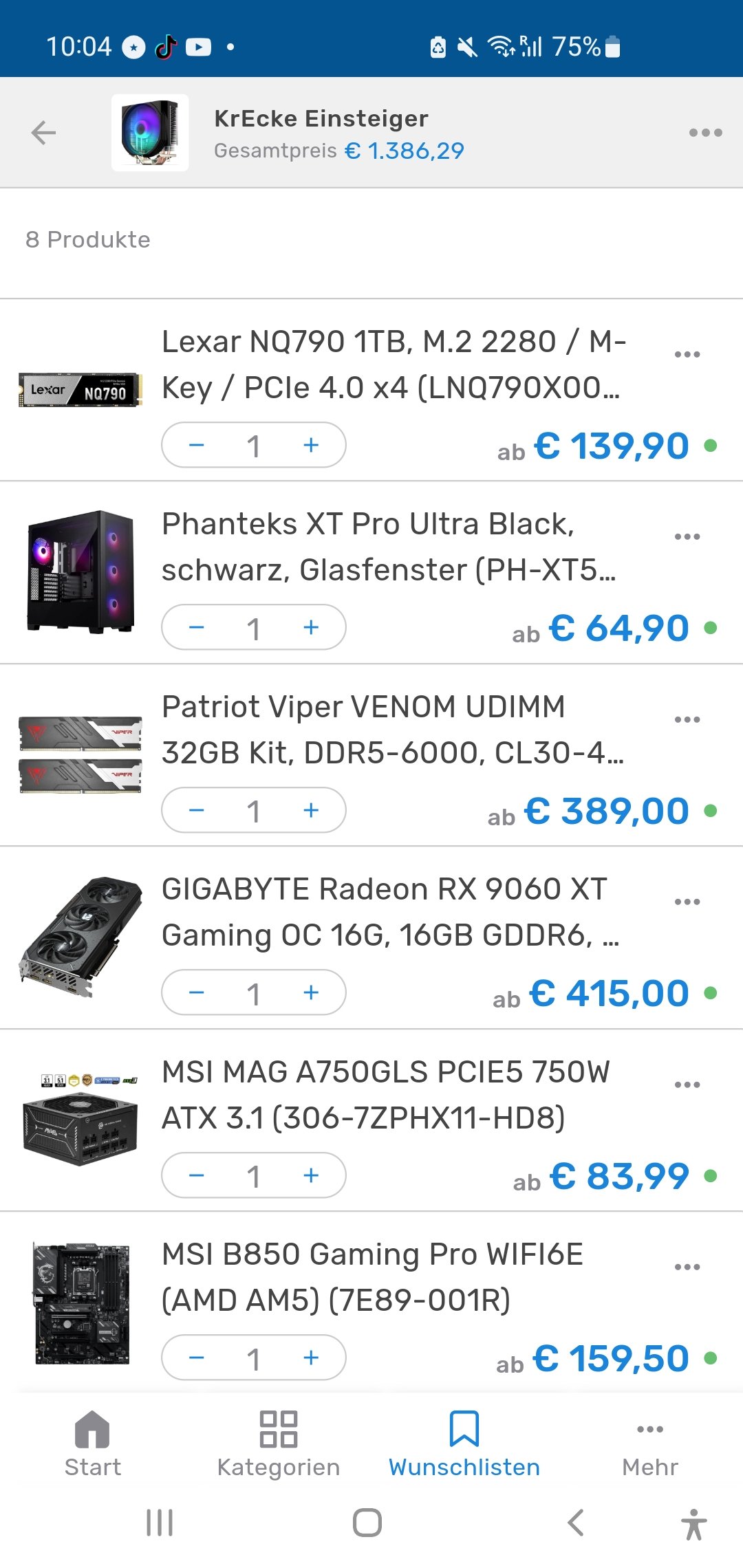The width and height of the screenshot is (743, 1568).
Task: View GIGABYTE Radeon RX 9060 XT details
Action: tap(390, 912)
